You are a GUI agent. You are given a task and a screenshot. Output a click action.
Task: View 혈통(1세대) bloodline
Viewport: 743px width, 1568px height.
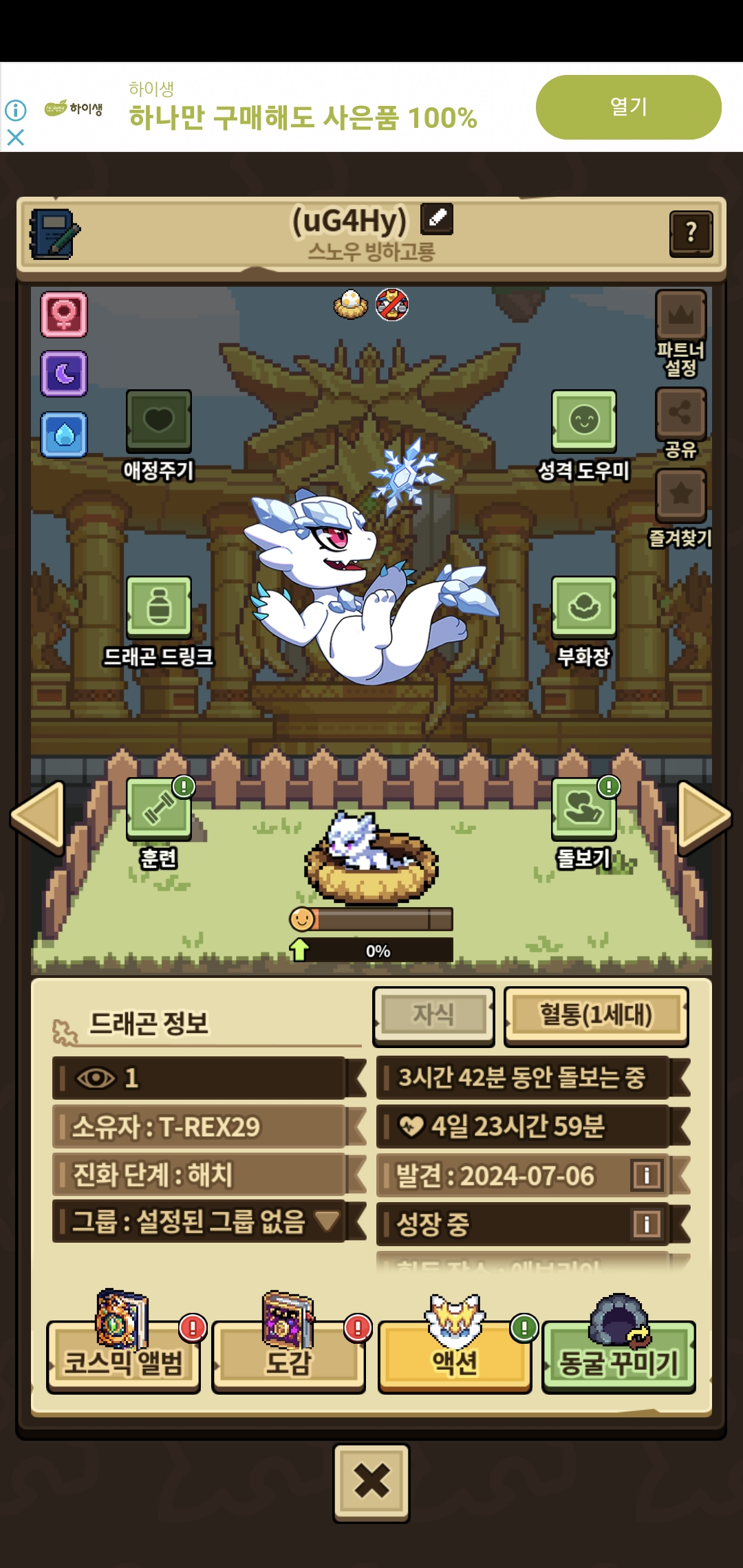click(596, 1015)
